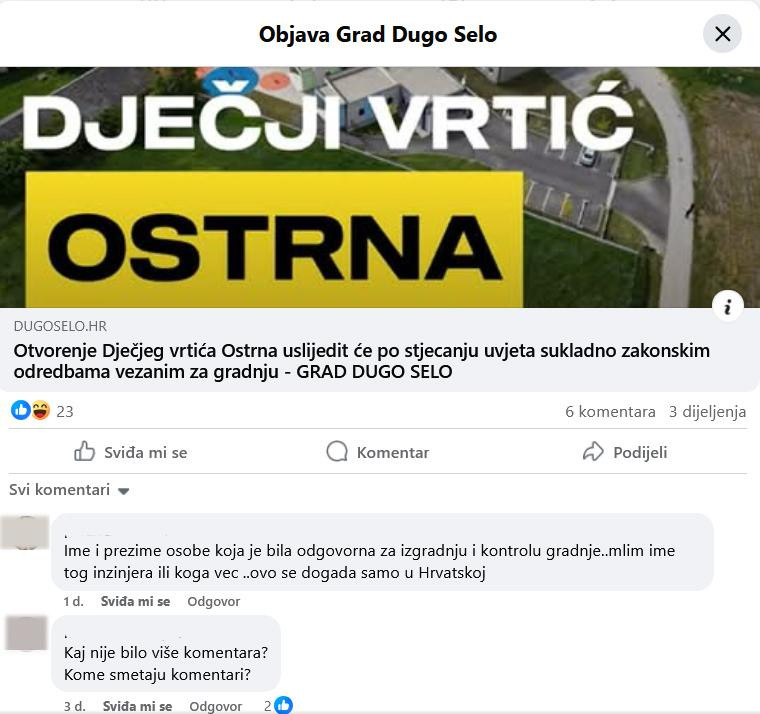This screenshot has width=760, height=714.
Task: Open first commenter's profile picture
Action: tap(25, 533)
